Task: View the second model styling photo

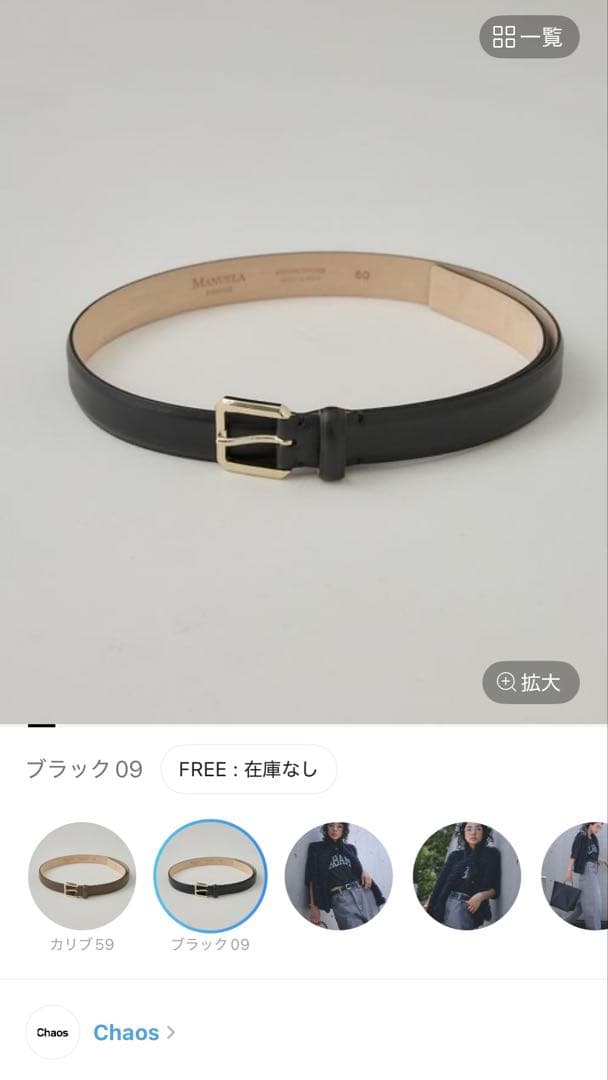Action: [x=466, y=877]
